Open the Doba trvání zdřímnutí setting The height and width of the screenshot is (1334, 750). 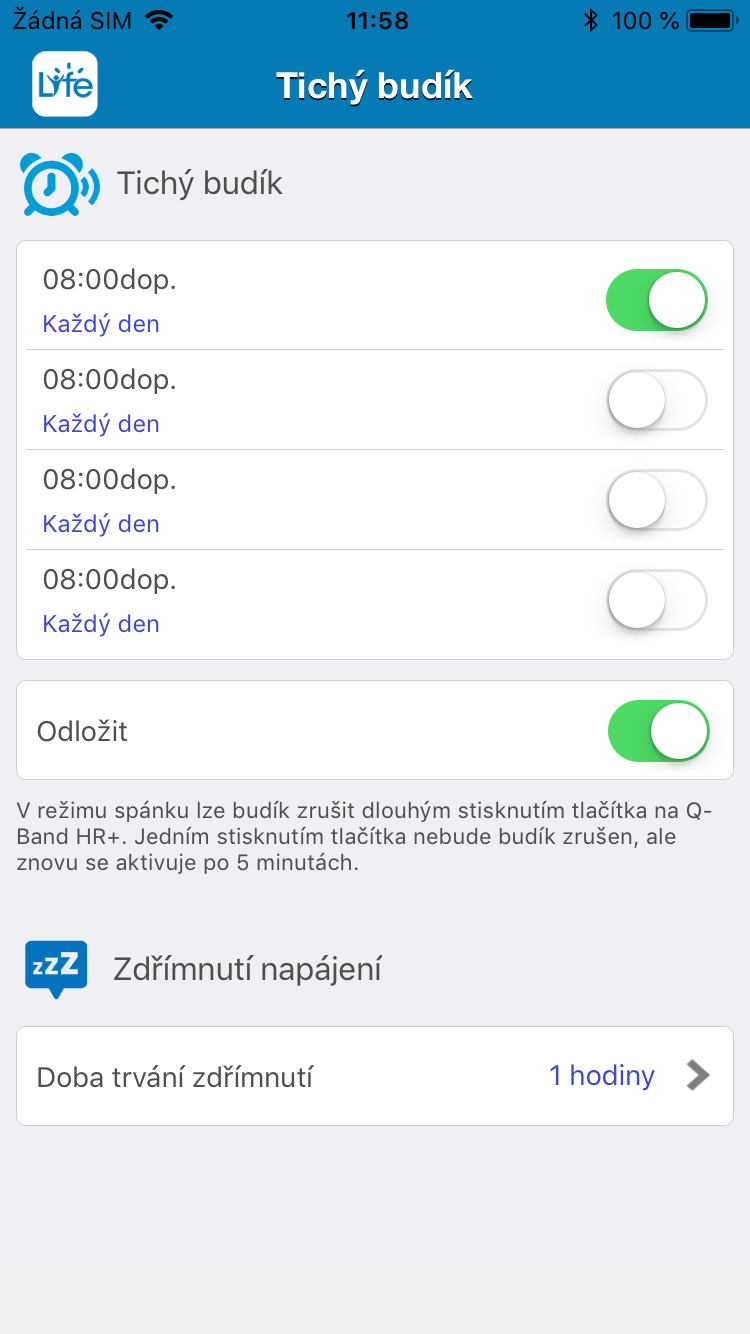point(375,1076)
